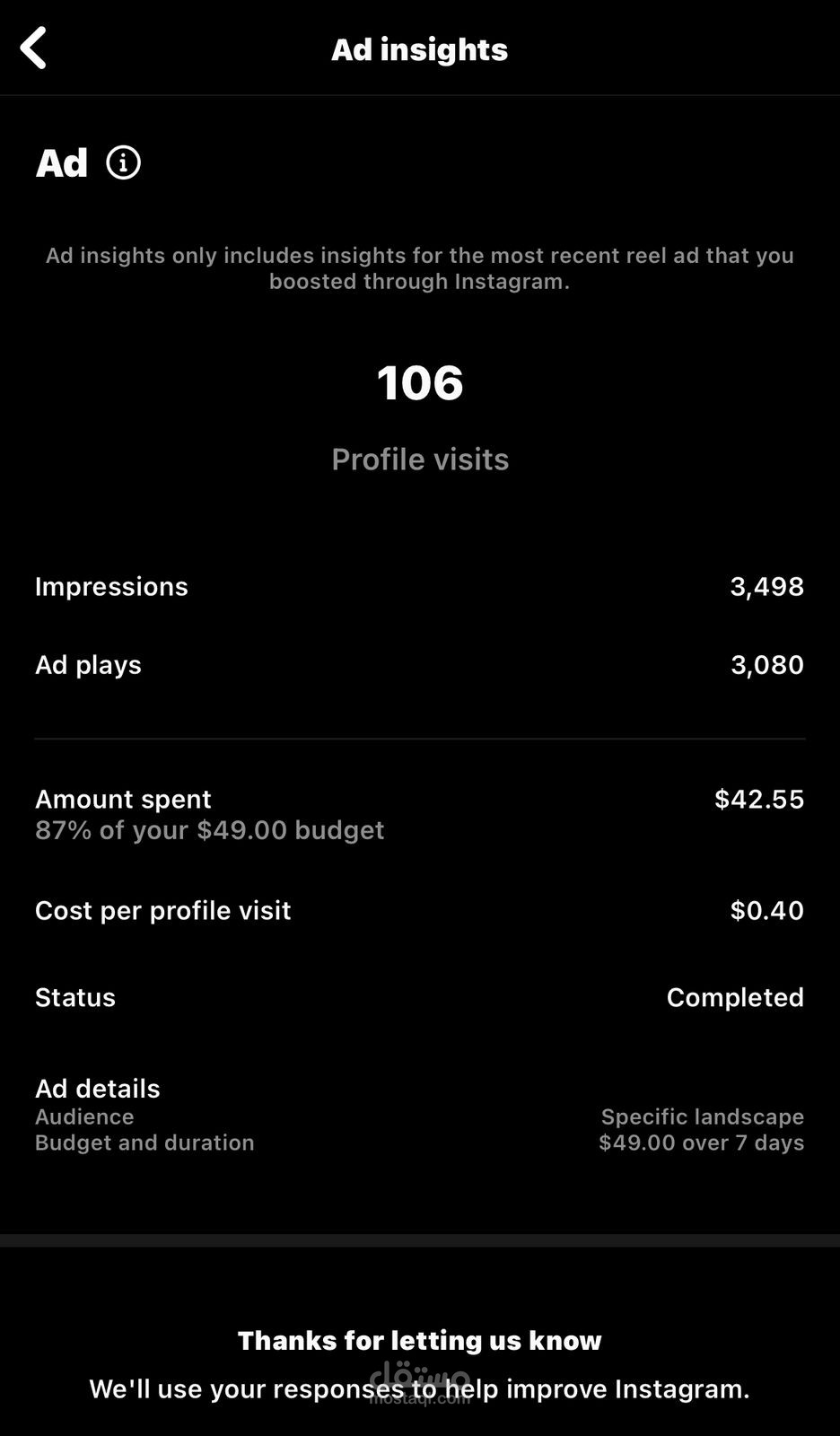Viewport: 840px width, 1436px height.
Task: Go back from Ad insights
Action: (x=33, y=48)
